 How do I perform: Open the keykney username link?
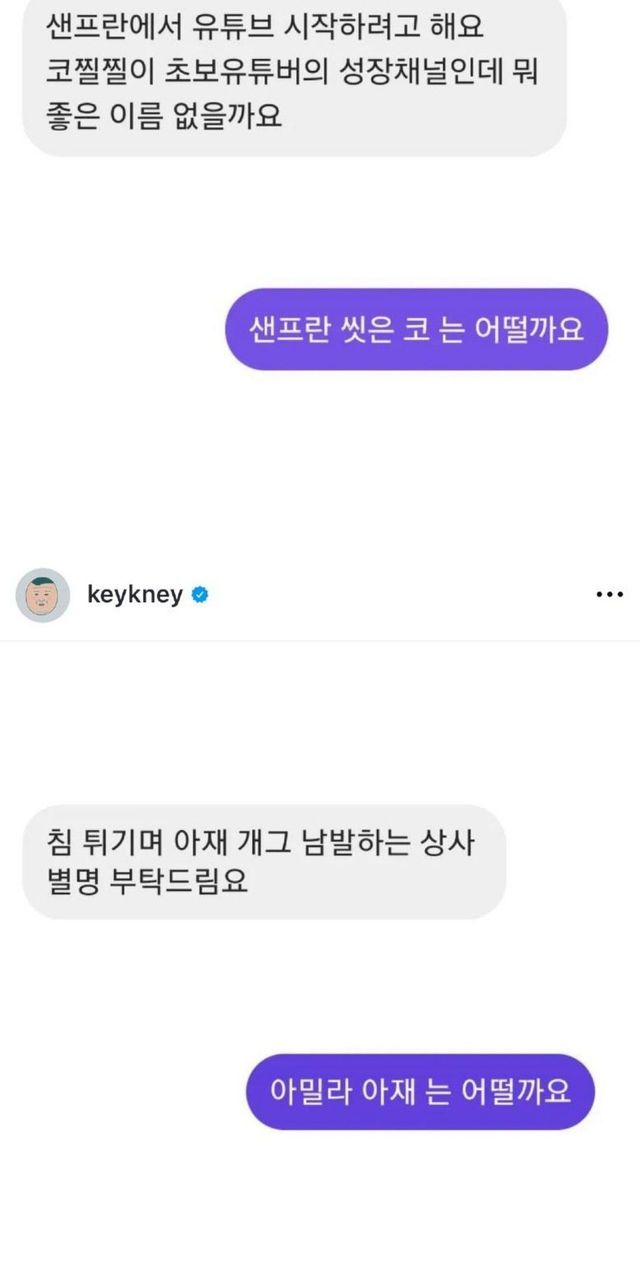135,595
